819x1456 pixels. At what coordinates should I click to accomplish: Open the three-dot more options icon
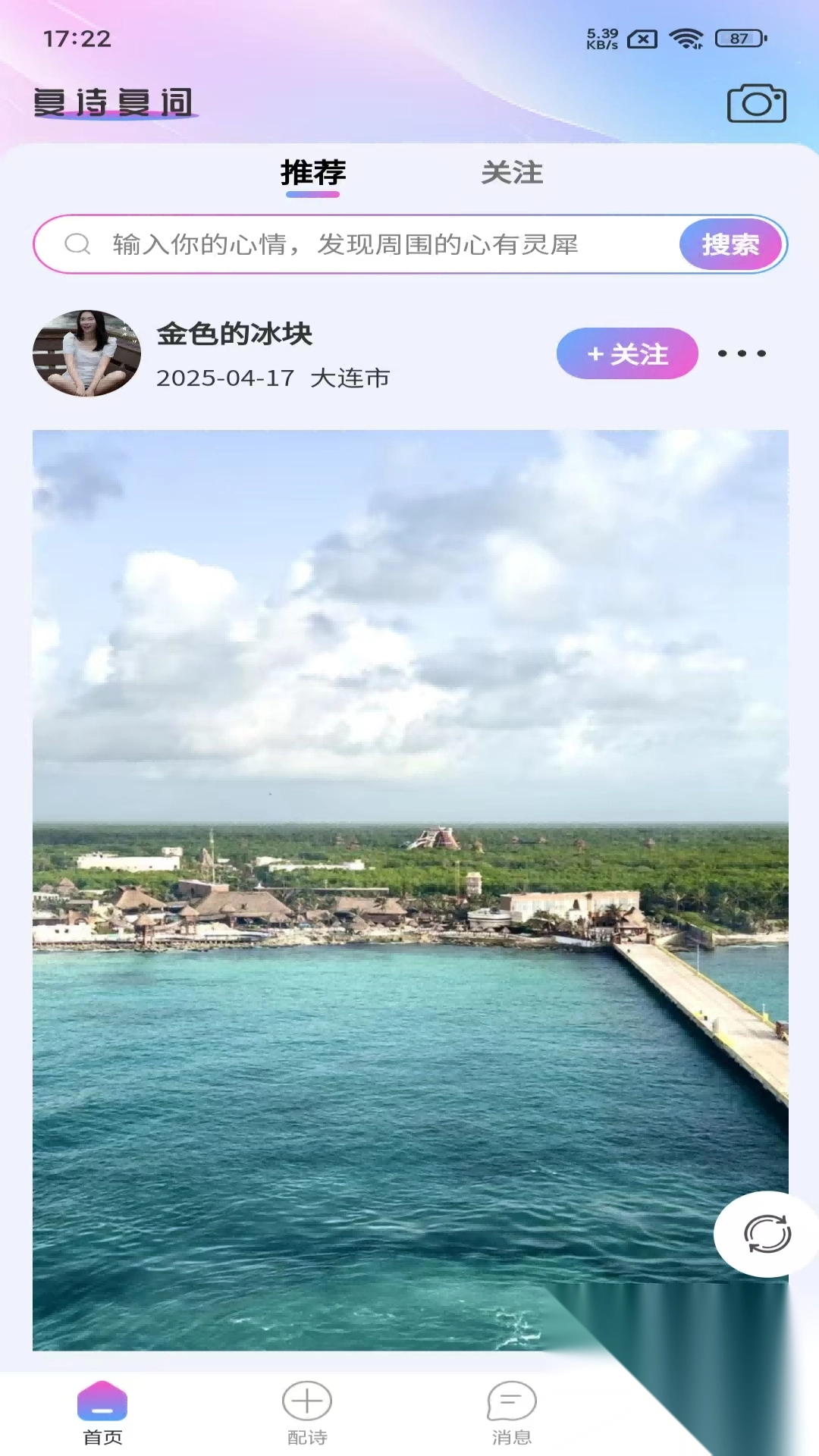tap(741, 353)
